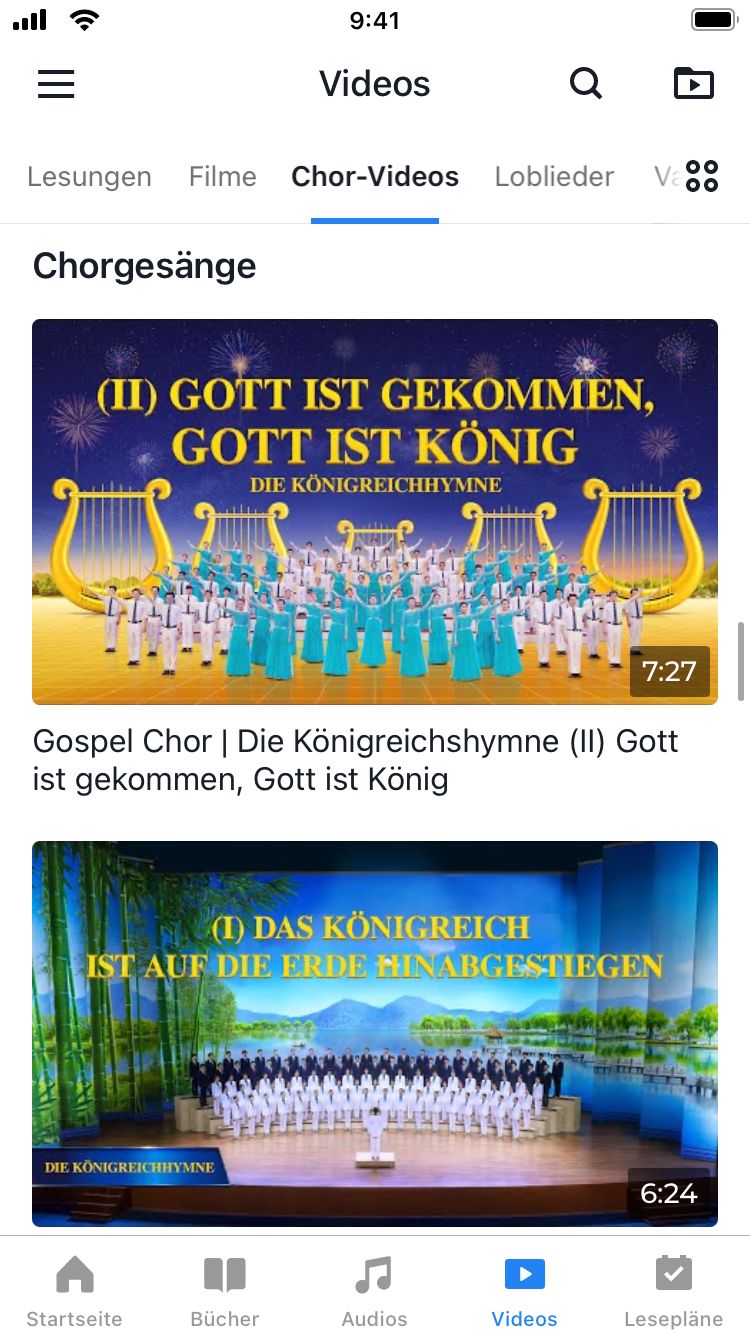Switch to the Lesungen tab
The image size is (750, 1334).
[89, 177]
